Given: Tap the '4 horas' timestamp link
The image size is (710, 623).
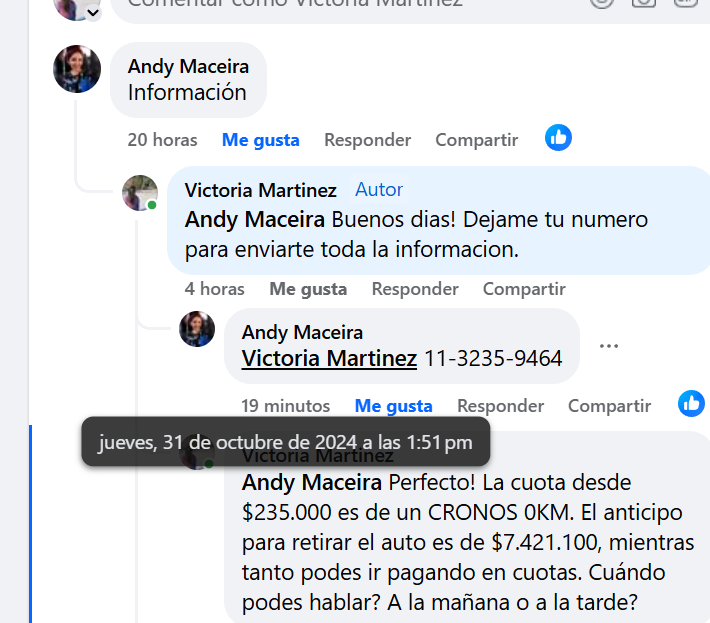Looking at the screenshot, I should (x=214, y=289).
